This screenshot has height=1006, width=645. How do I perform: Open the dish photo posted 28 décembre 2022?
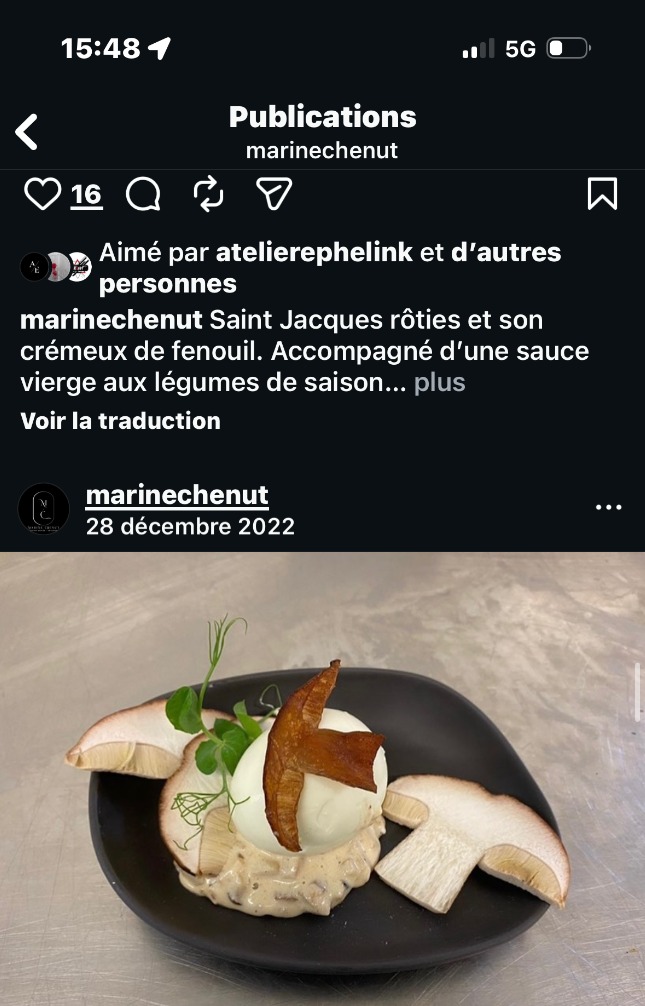coord(322,778)
